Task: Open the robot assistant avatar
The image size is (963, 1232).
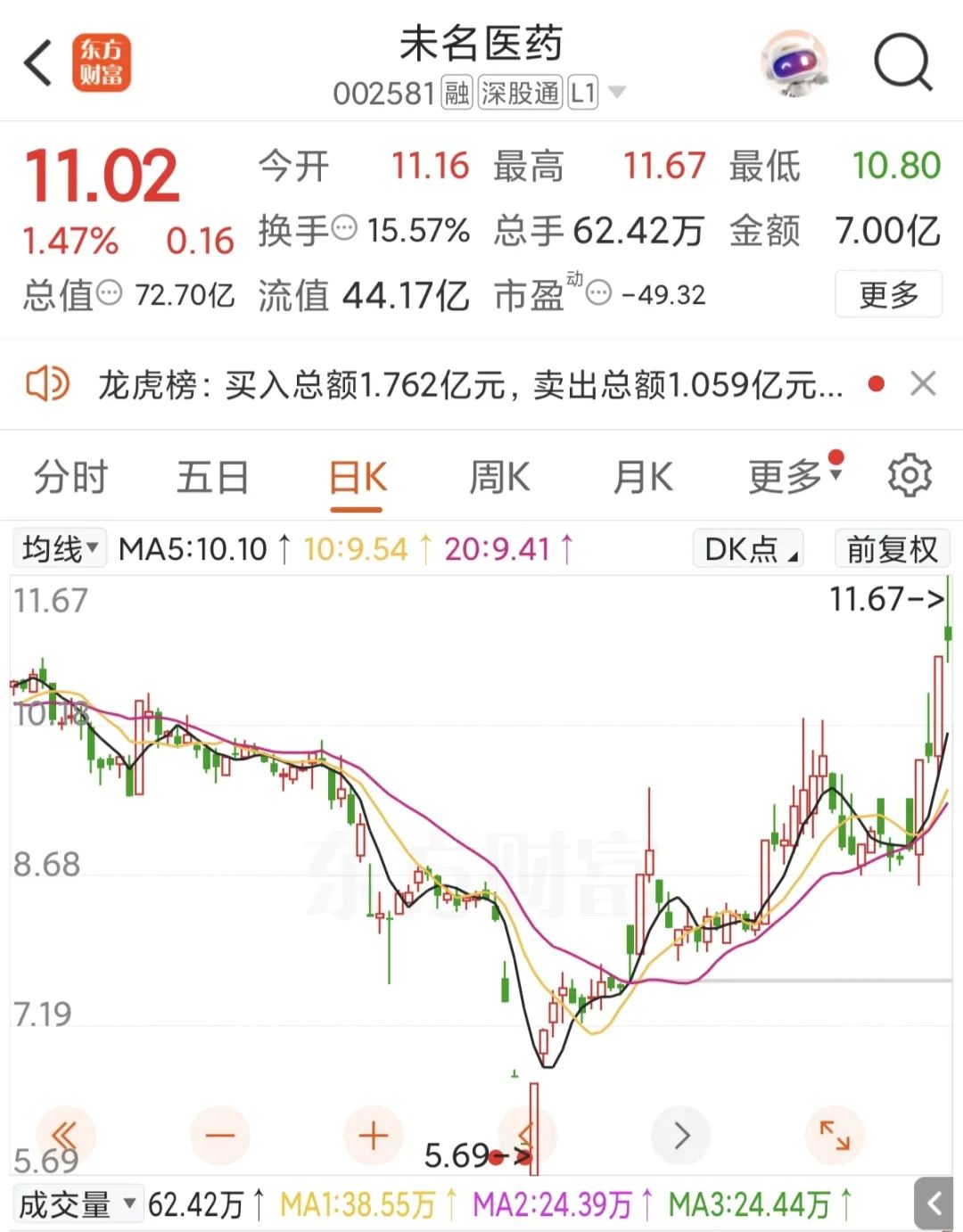Action: coord(794,63)
